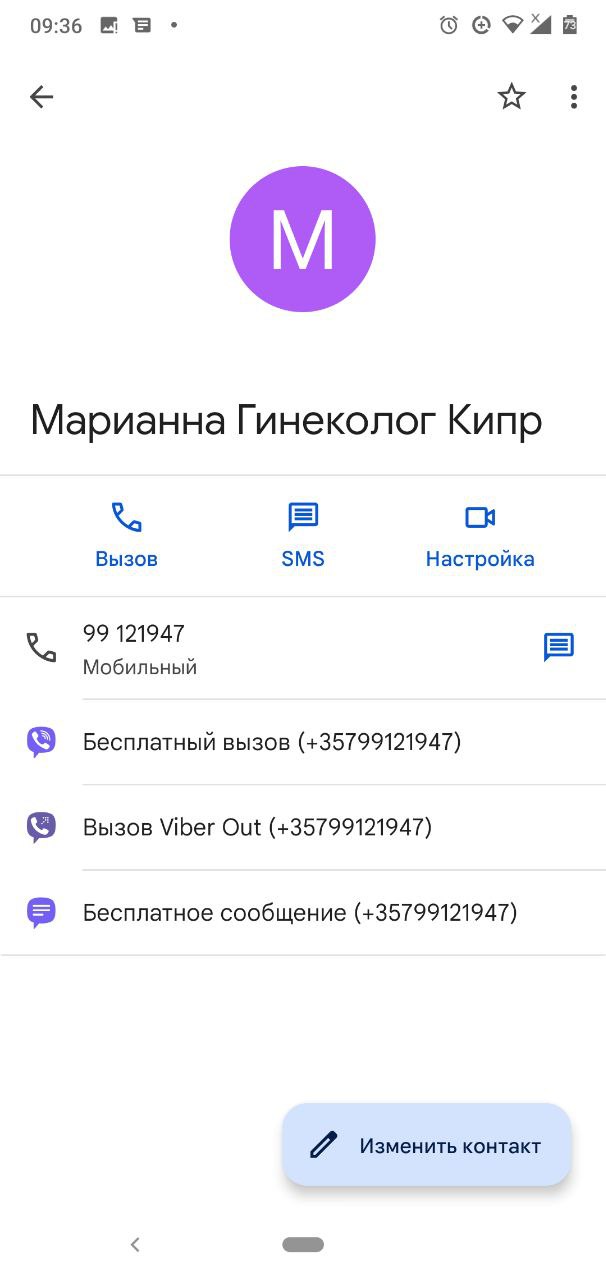Send Viber Бесплатное сообщение
This screenshot has width=606, height=1280.
pos(299,913)
